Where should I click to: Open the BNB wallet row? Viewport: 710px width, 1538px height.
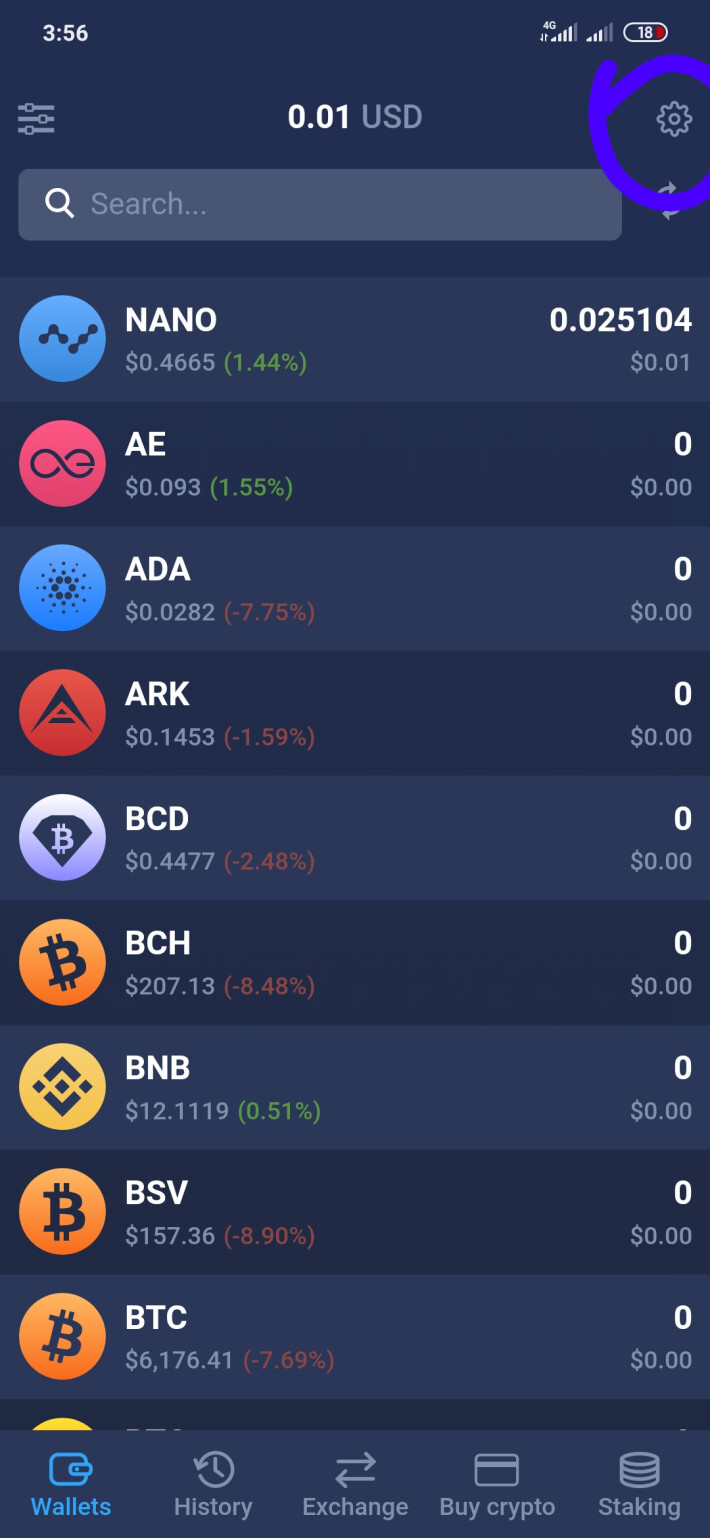355,1087
